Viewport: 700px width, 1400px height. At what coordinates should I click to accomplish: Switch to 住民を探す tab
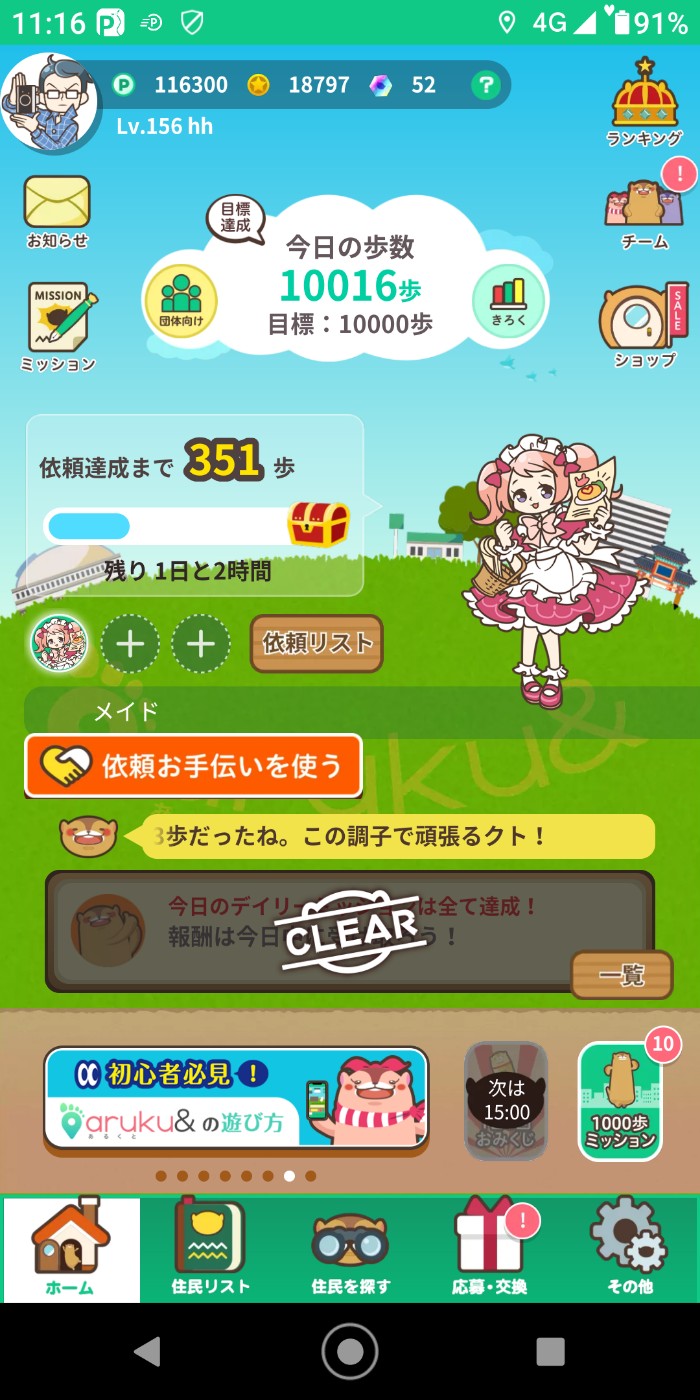click(350, 1249)
